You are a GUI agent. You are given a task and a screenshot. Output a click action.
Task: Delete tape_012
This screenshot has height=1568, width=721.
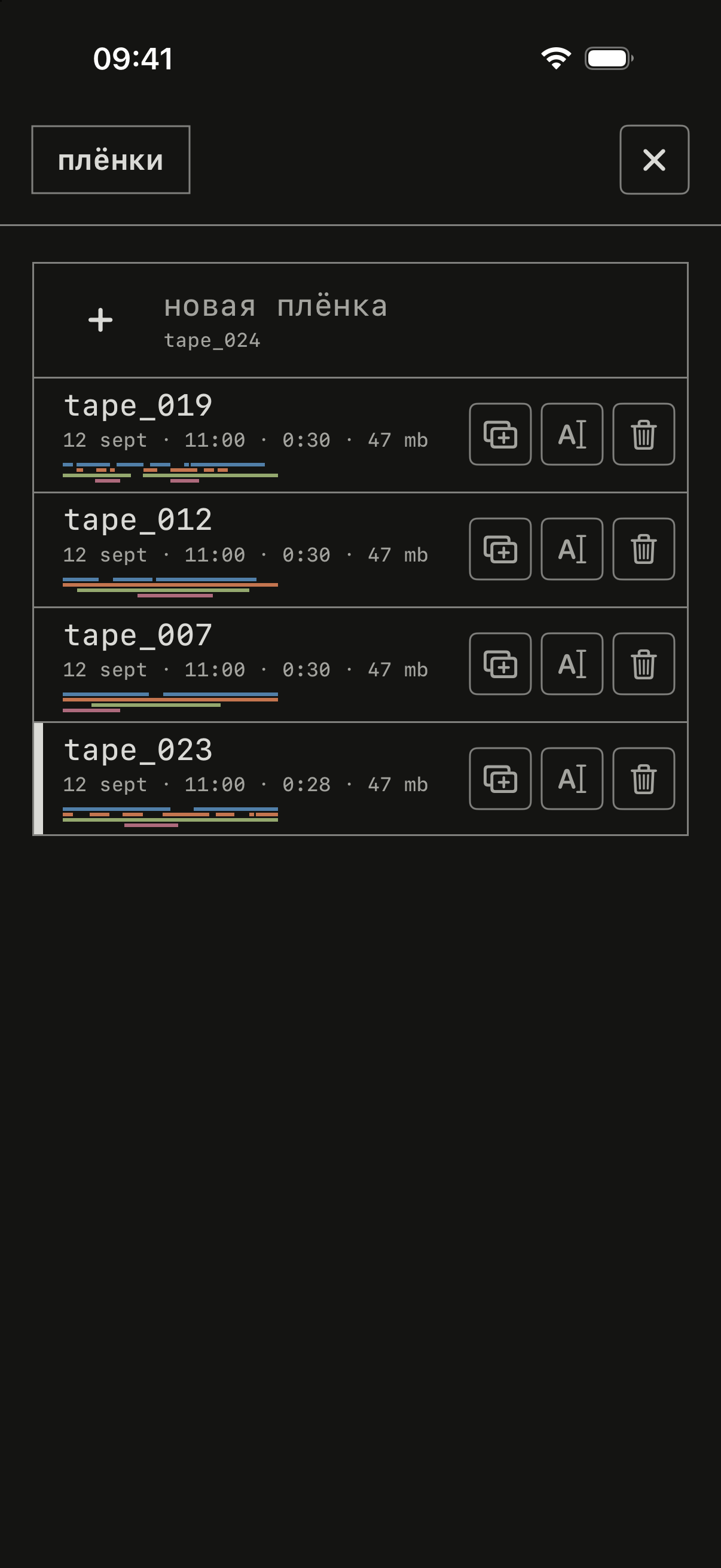644,549
